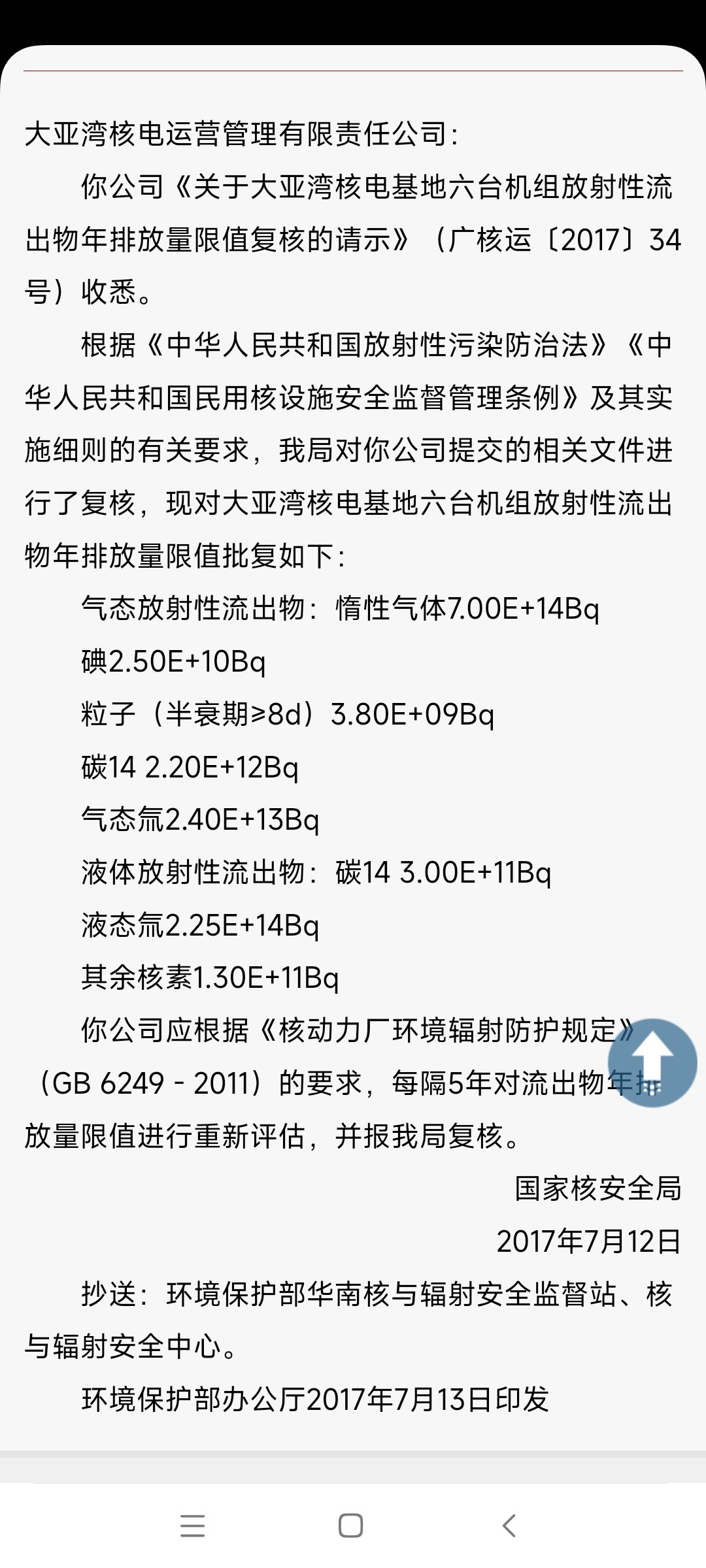Open recent apps from the navigation bar
Viewport: 706px width, 1568px height.
192,1526
